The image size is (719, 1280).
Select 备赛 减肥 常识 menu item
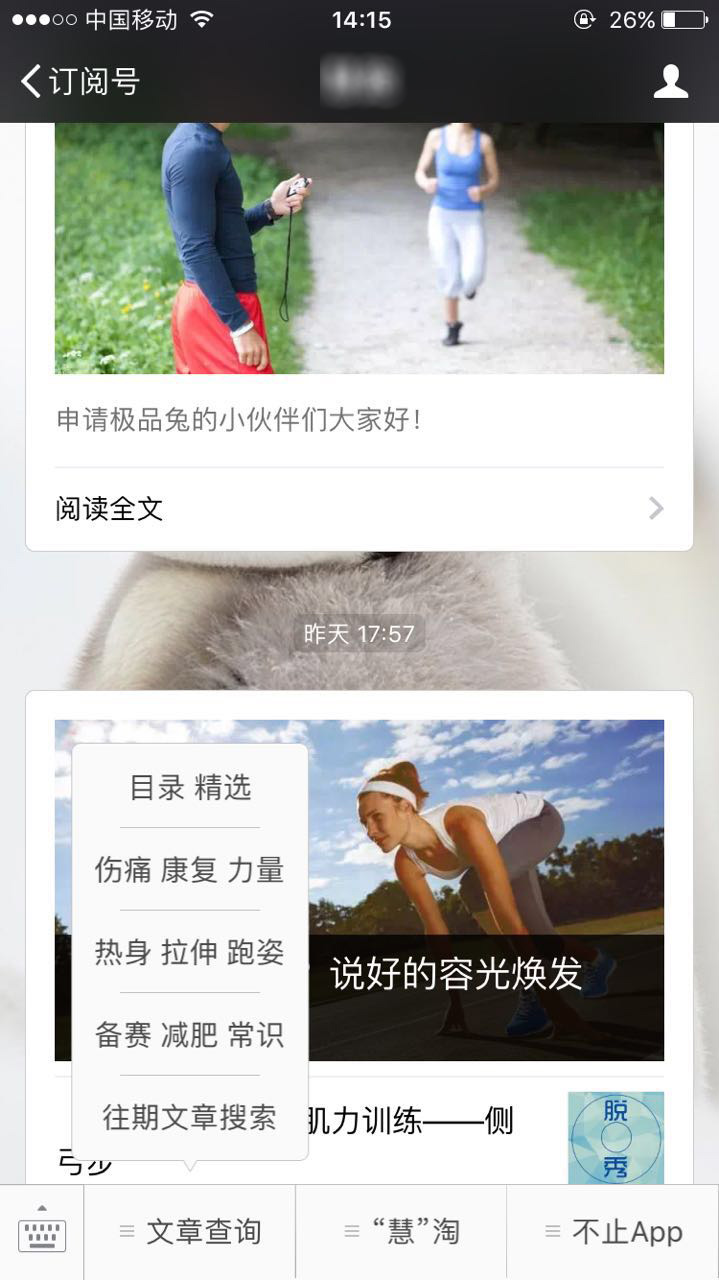tap(190, 1034)
